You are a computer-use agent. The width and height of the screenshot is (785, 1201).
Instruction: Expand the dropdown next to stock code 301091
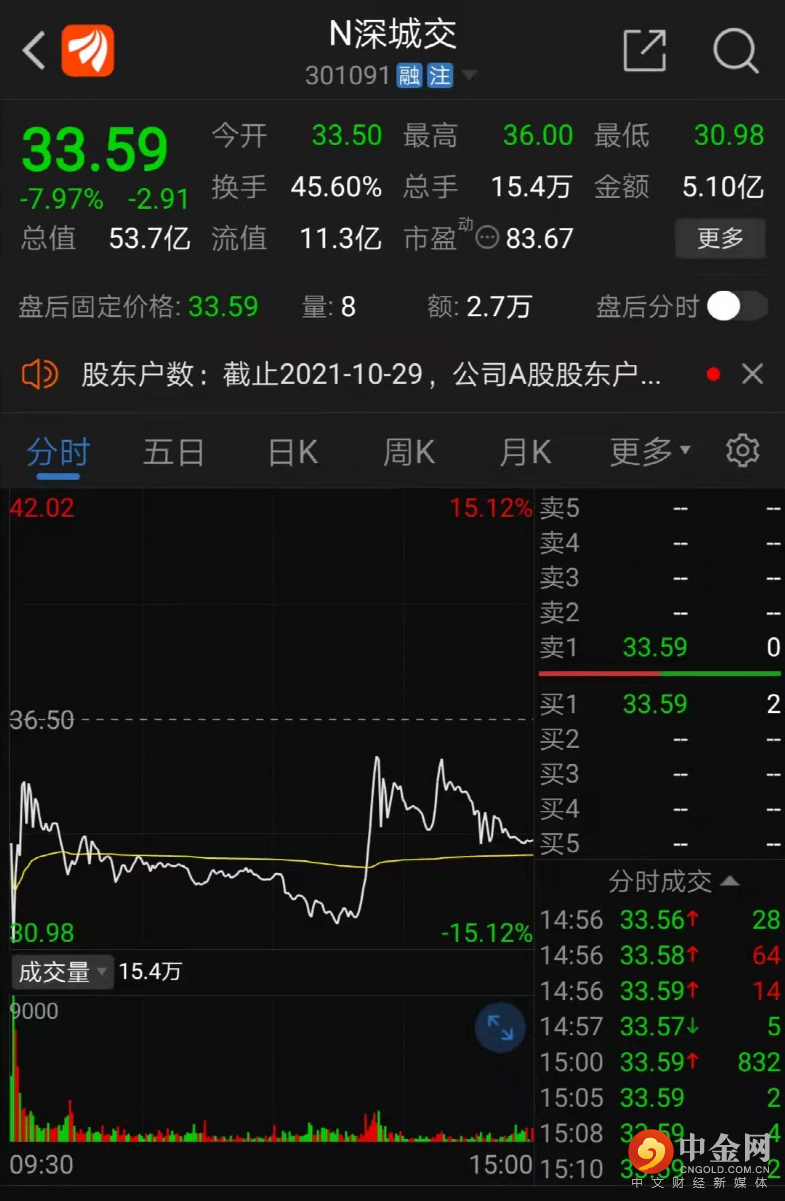469,76
